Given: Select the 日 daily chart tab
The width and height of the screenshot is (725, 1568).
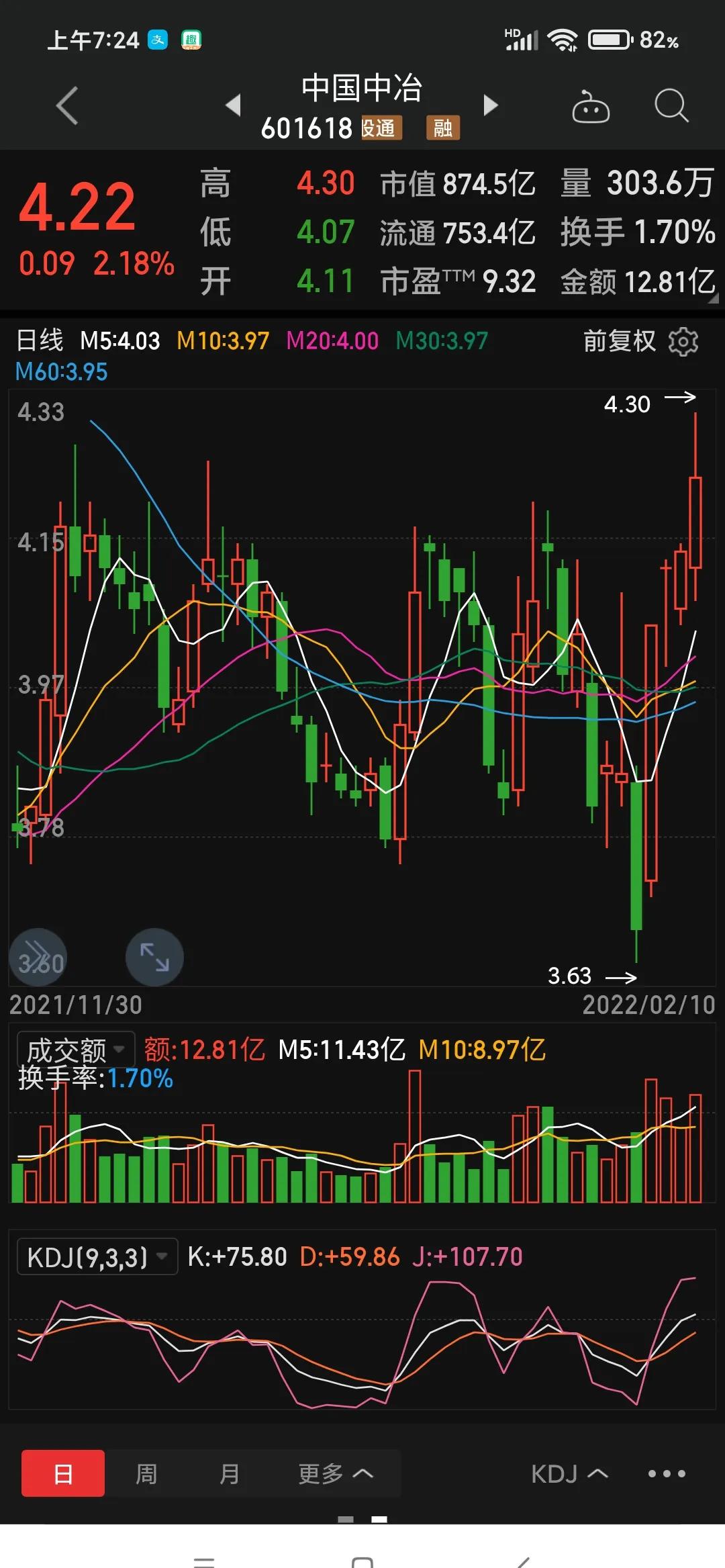Looking at the screenshot, I should click(x=63, y=1473).
